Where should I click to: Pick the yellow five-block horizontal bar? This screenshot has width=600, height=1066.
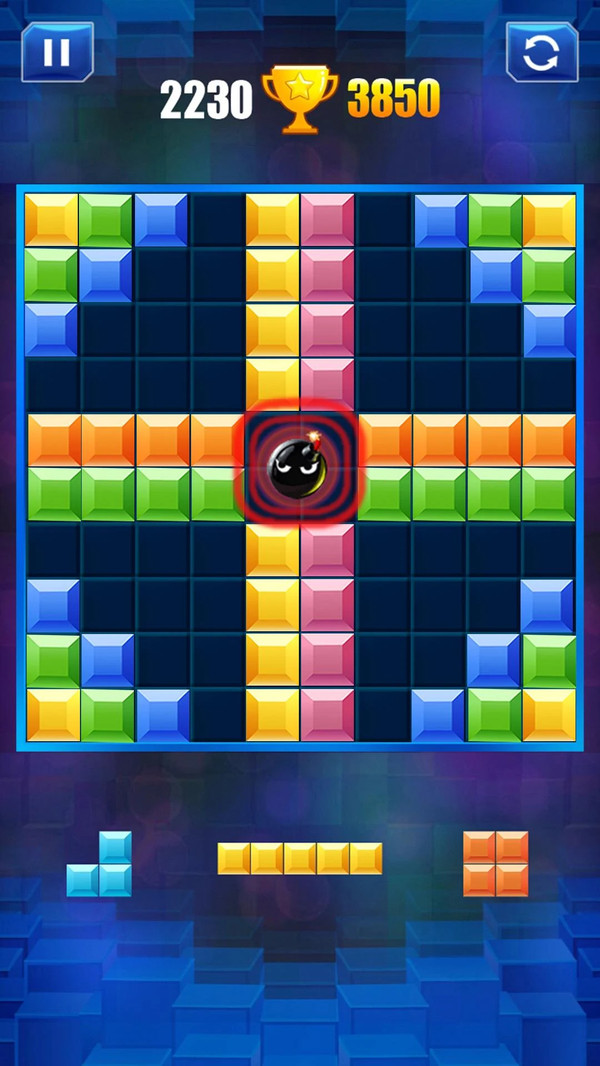tap(300, 858)
